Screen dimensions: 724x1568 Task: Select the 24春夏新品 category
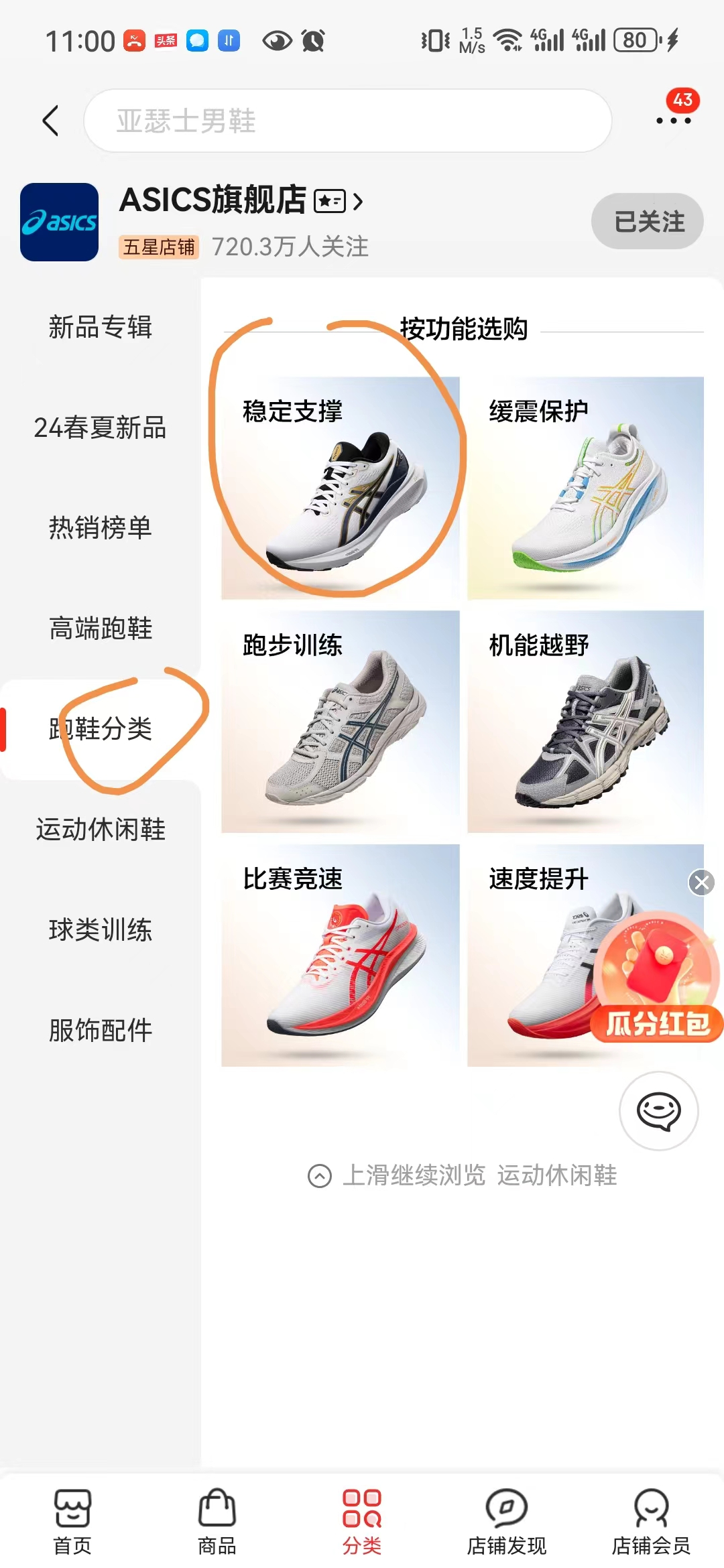tap(101, 428)
